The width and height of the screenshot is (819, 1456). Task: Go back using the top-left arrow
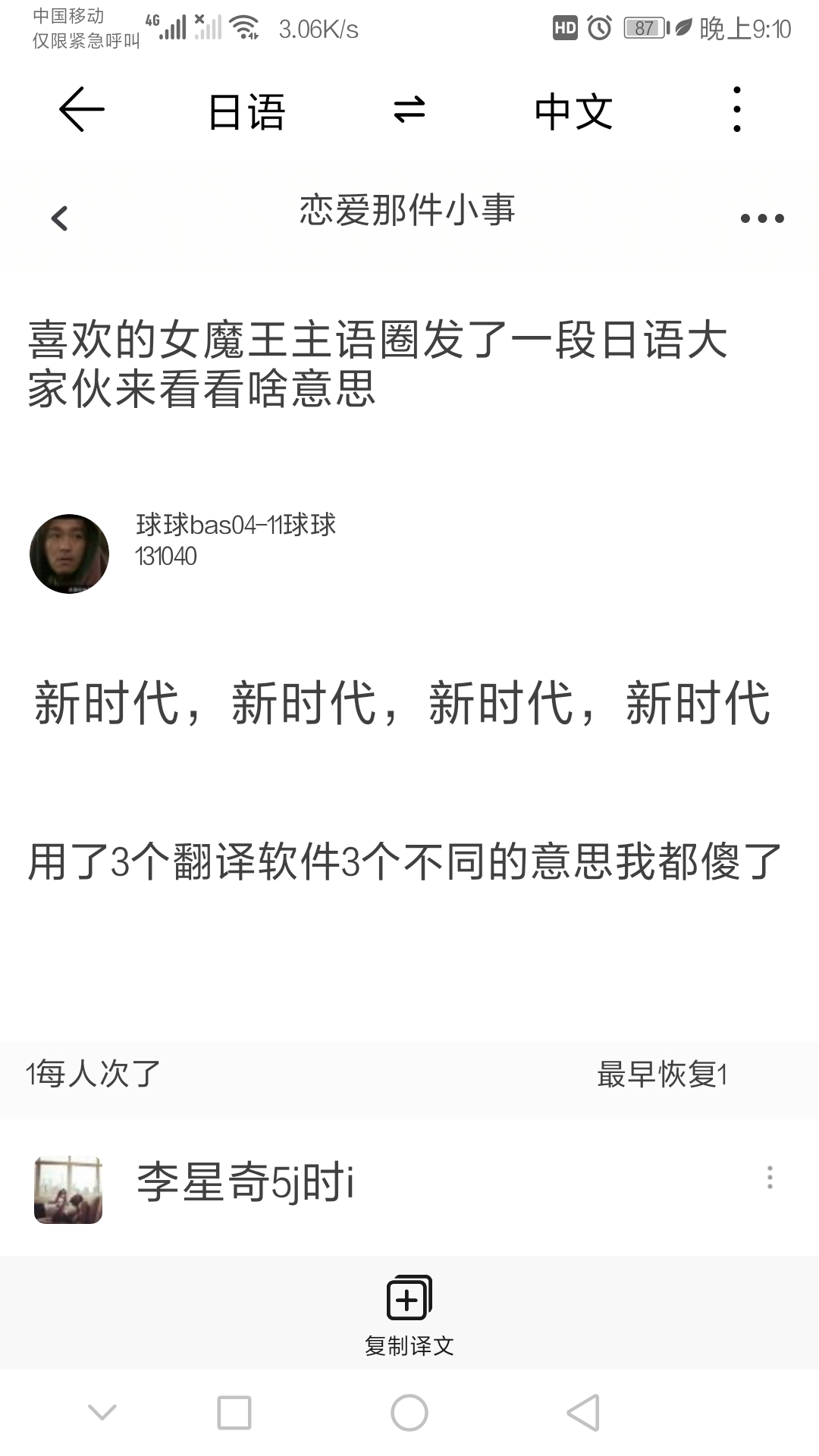(x=82, y=110)
